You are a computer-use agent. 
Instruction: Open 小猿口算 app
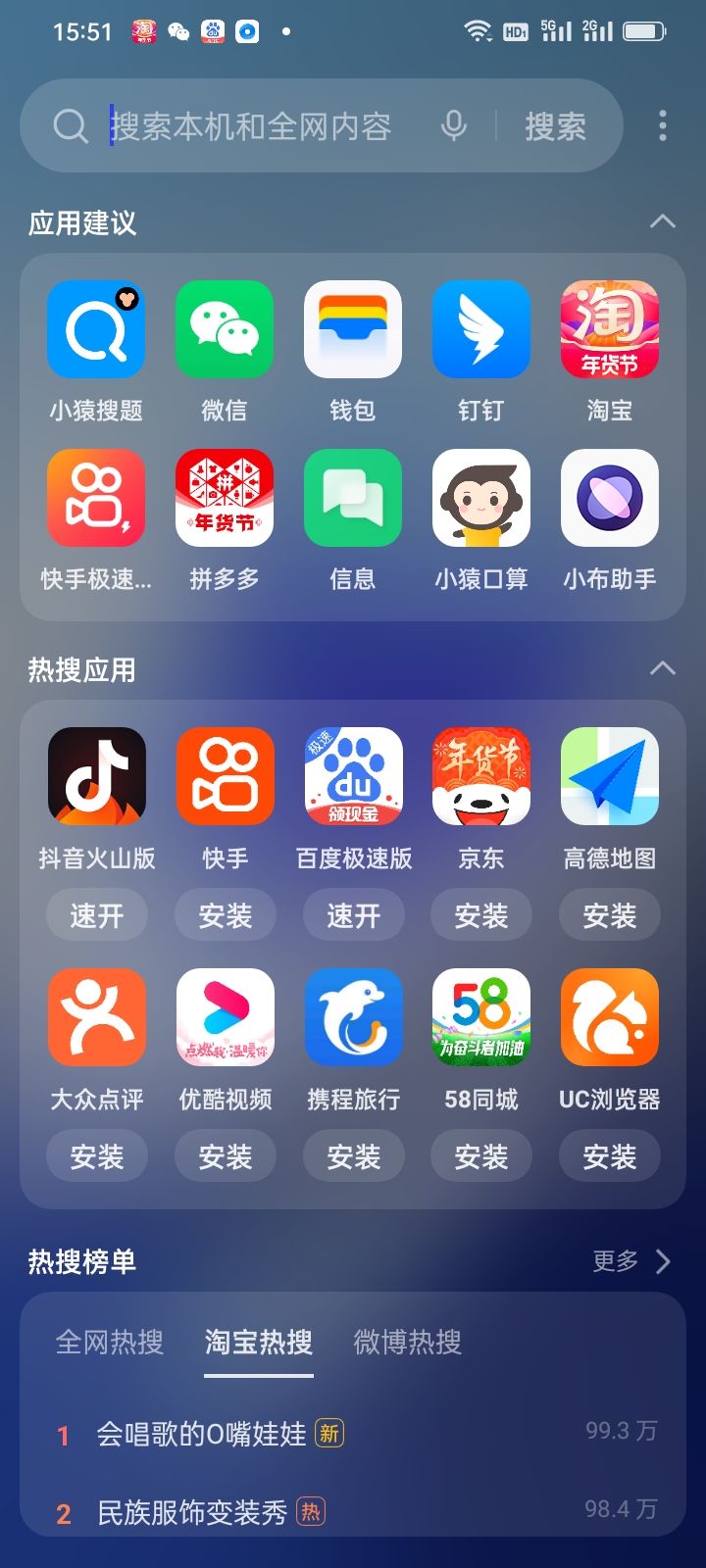click(481, 498)
